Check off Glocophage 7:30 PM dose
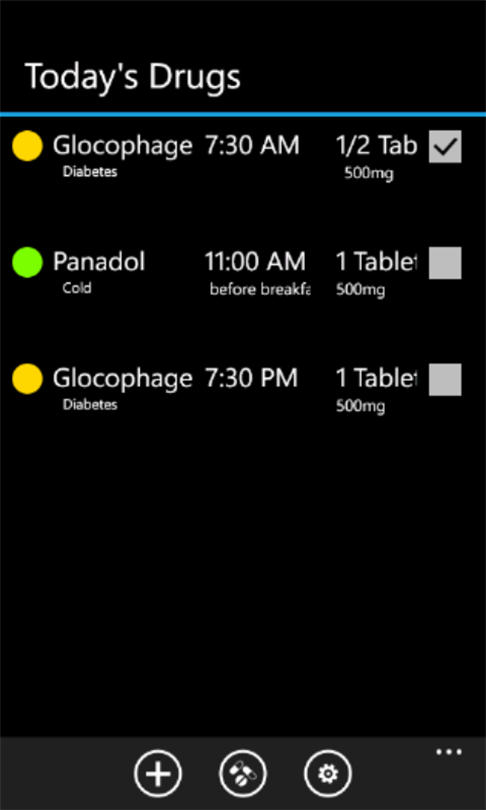Screen dimensions: 486x810 (x=445, y=380)
